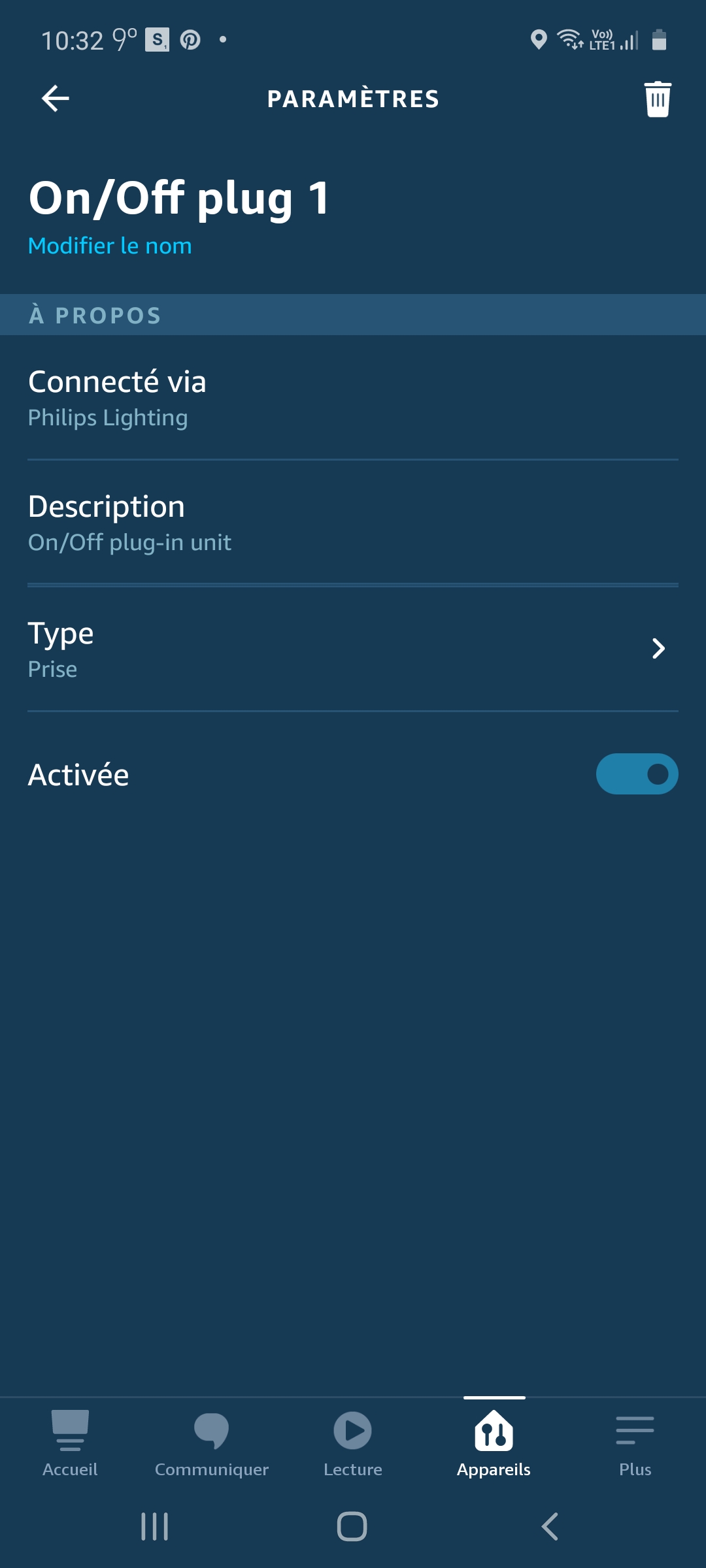Tap the system home button

coord(352,1527)
